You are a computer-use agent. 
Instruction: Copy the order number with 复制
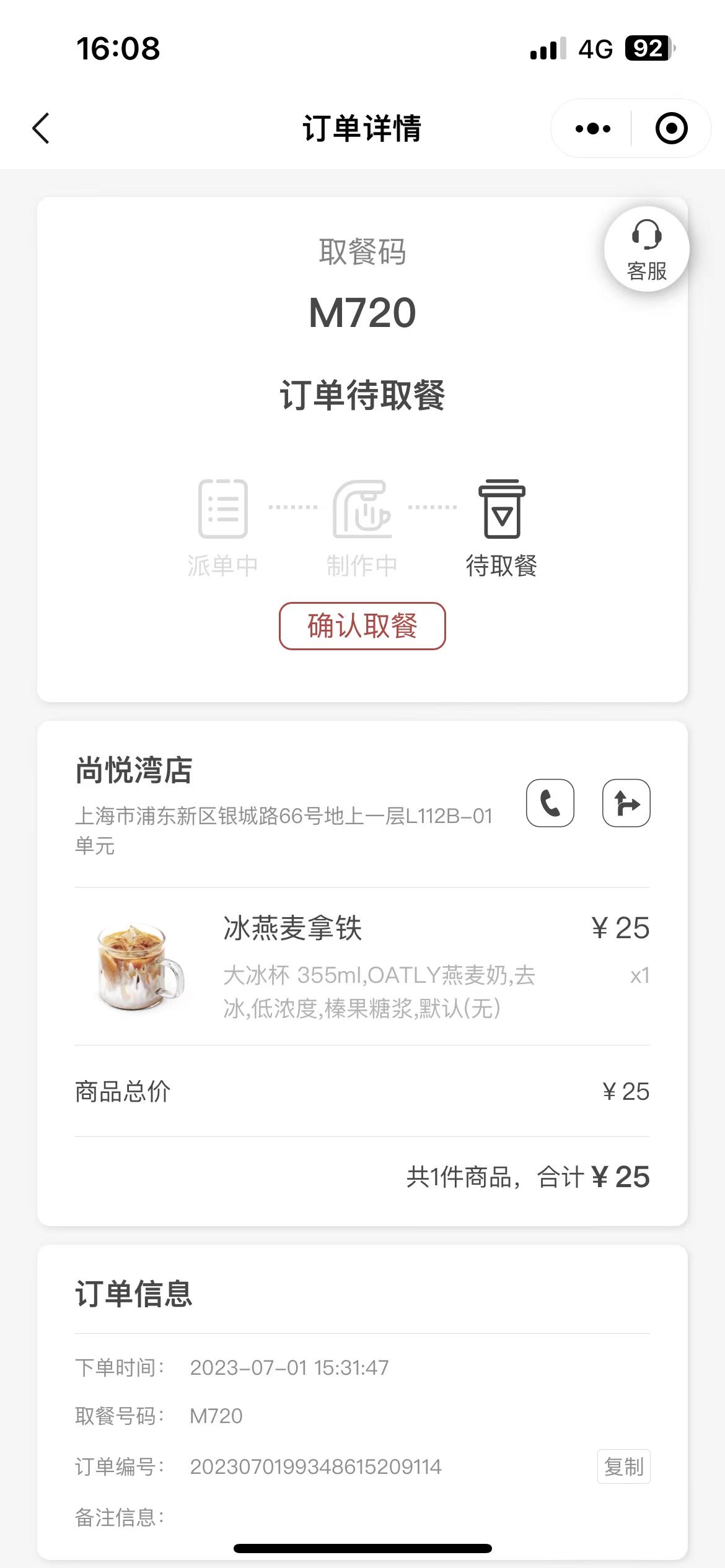click(624, 1466)
